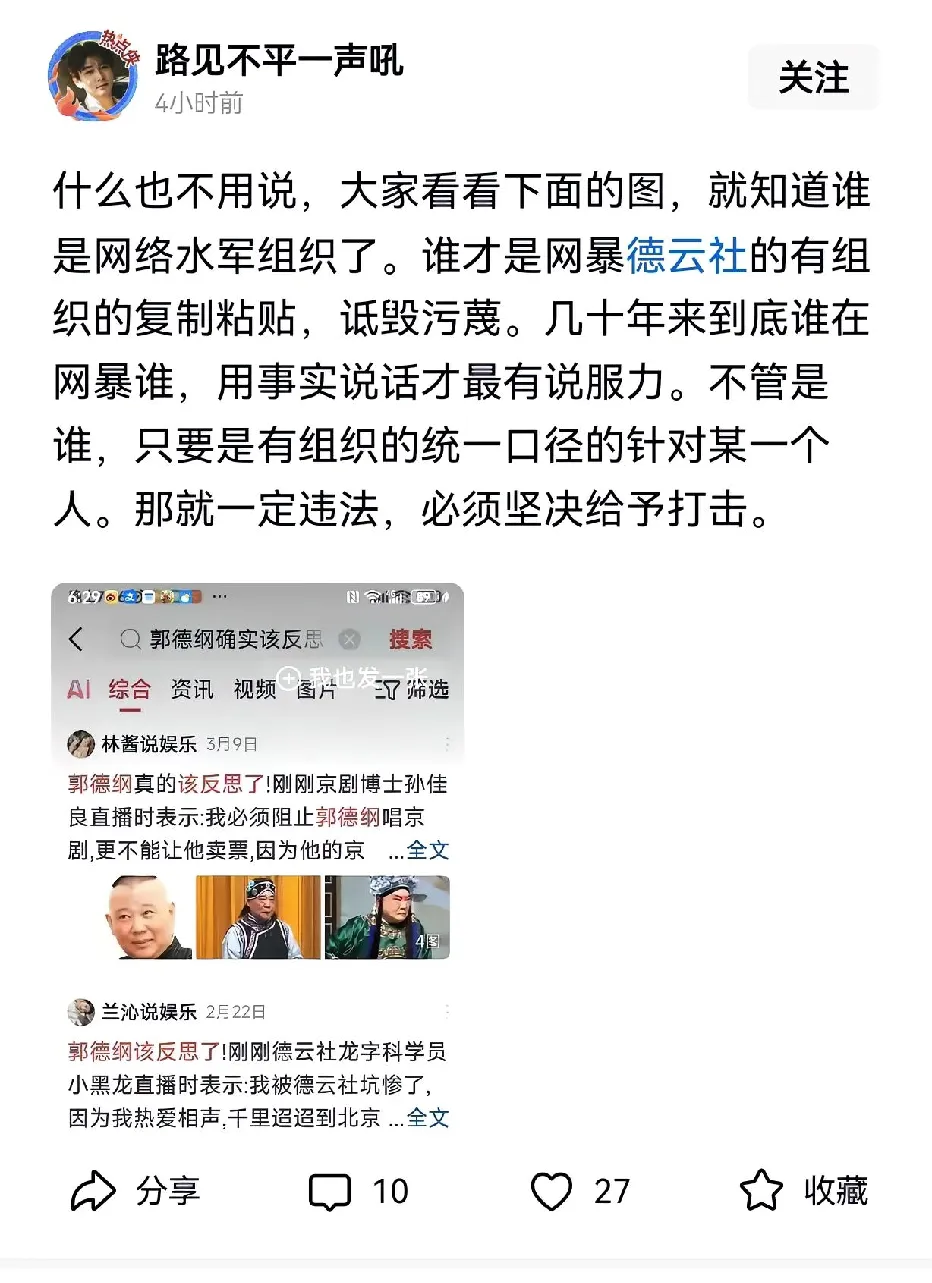Open the comments section

(x=359, y=1191)
